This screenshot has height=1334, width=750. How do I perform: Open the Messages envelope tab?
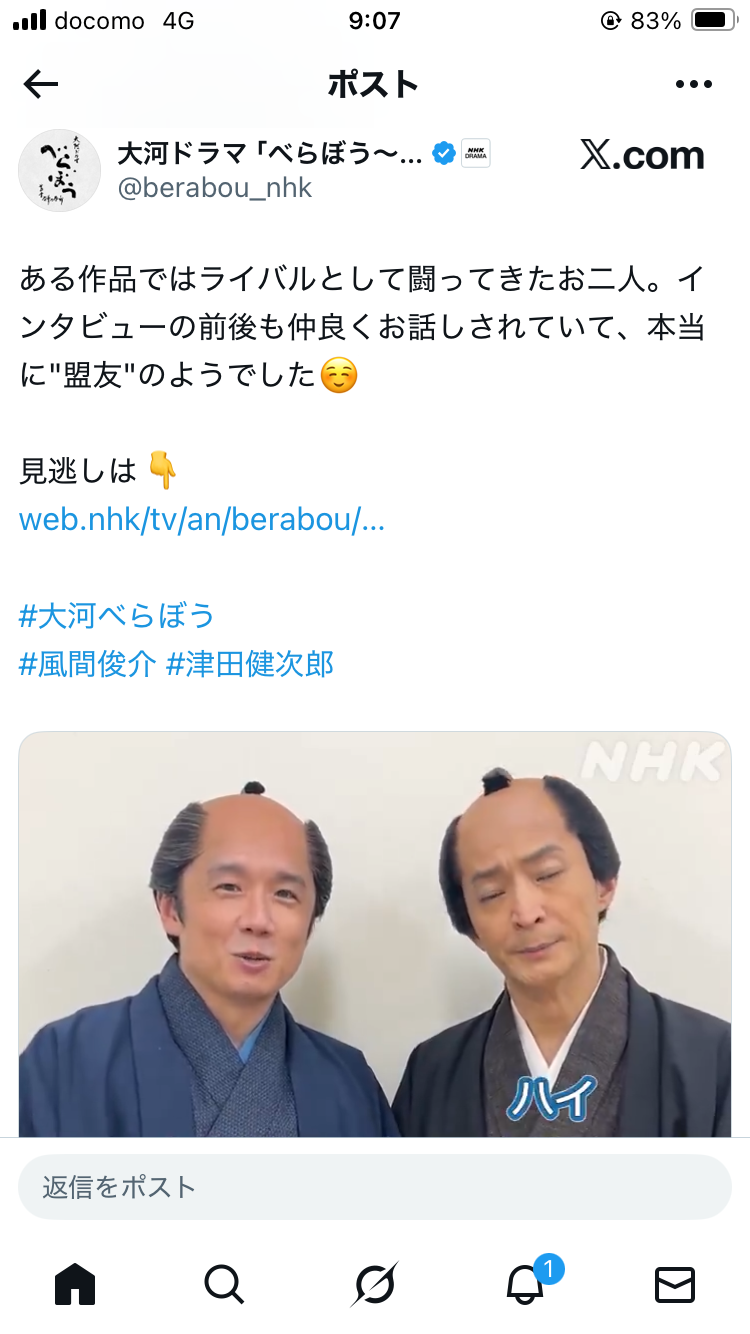pos(674,1284)
